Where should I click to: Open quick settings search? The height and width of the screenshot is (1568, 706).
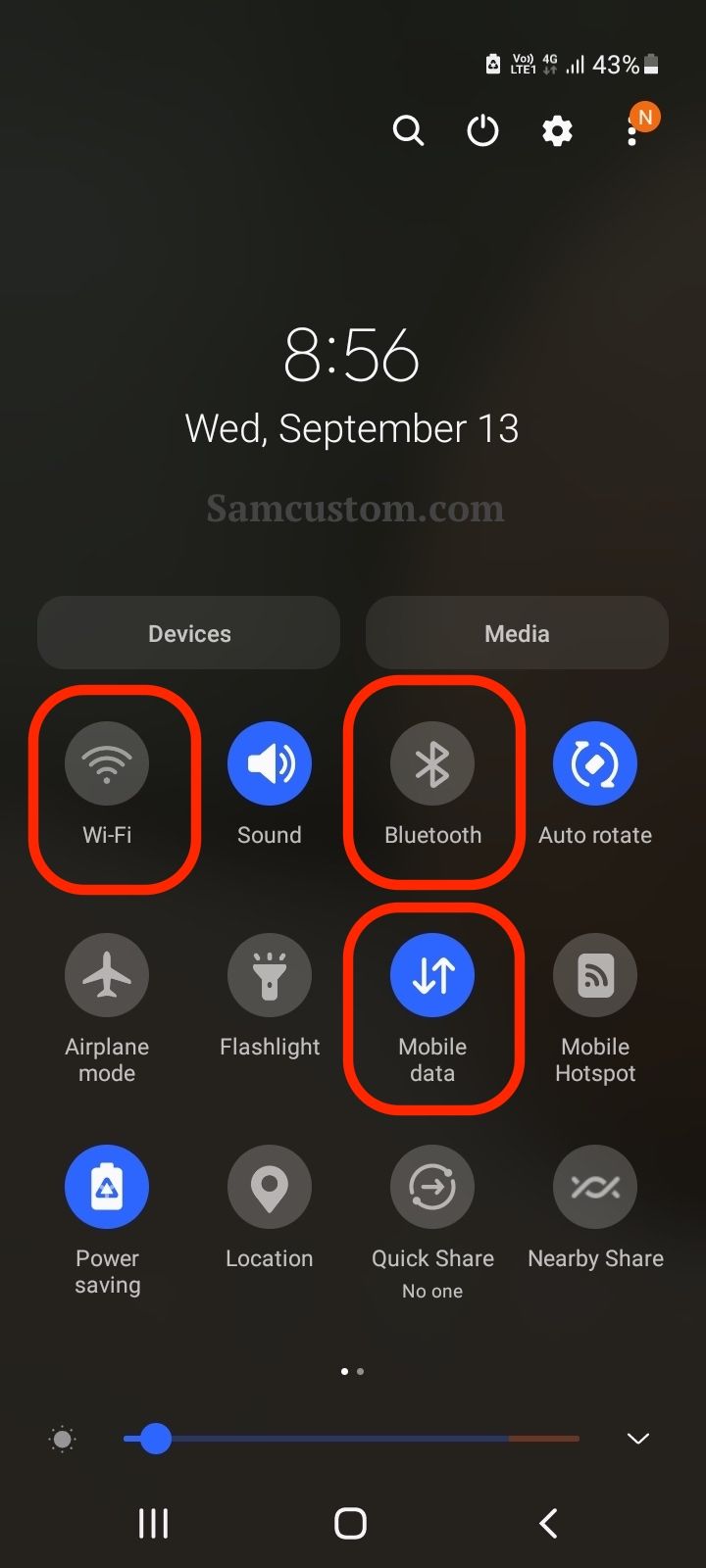coord(408,130)
